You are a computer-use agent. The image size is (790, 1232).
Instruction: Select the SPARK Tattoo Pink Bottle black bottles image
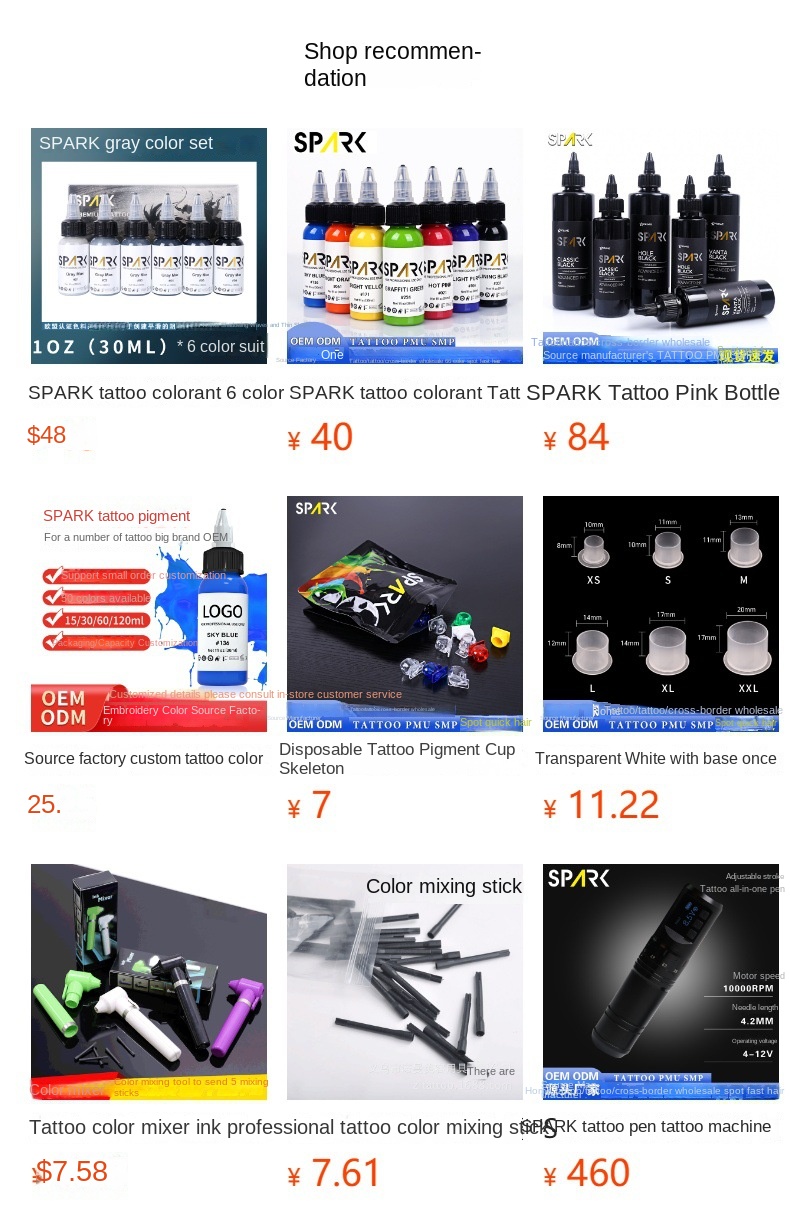coord(660,245)
